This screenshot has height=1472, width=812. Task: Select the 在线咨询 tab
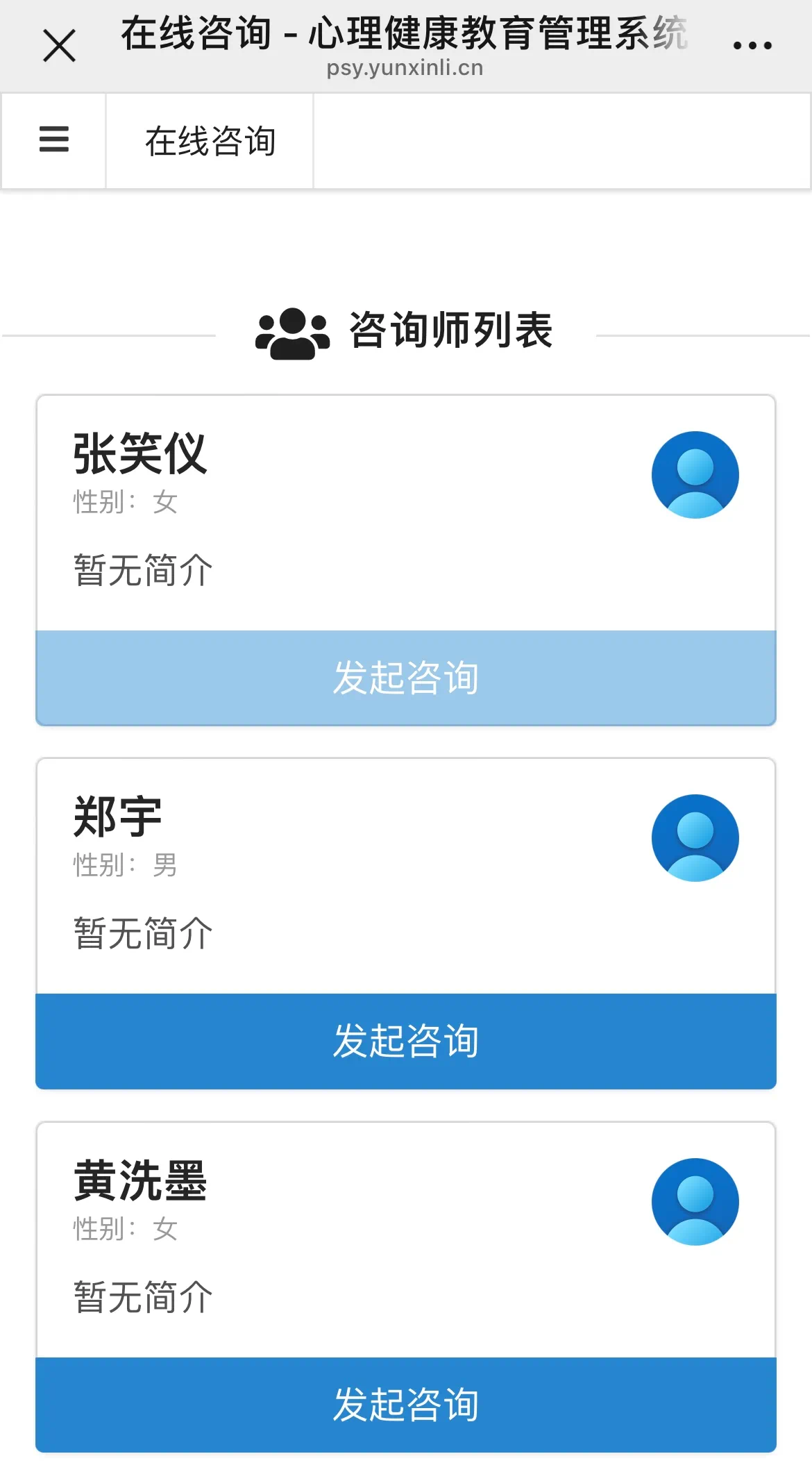210,141
